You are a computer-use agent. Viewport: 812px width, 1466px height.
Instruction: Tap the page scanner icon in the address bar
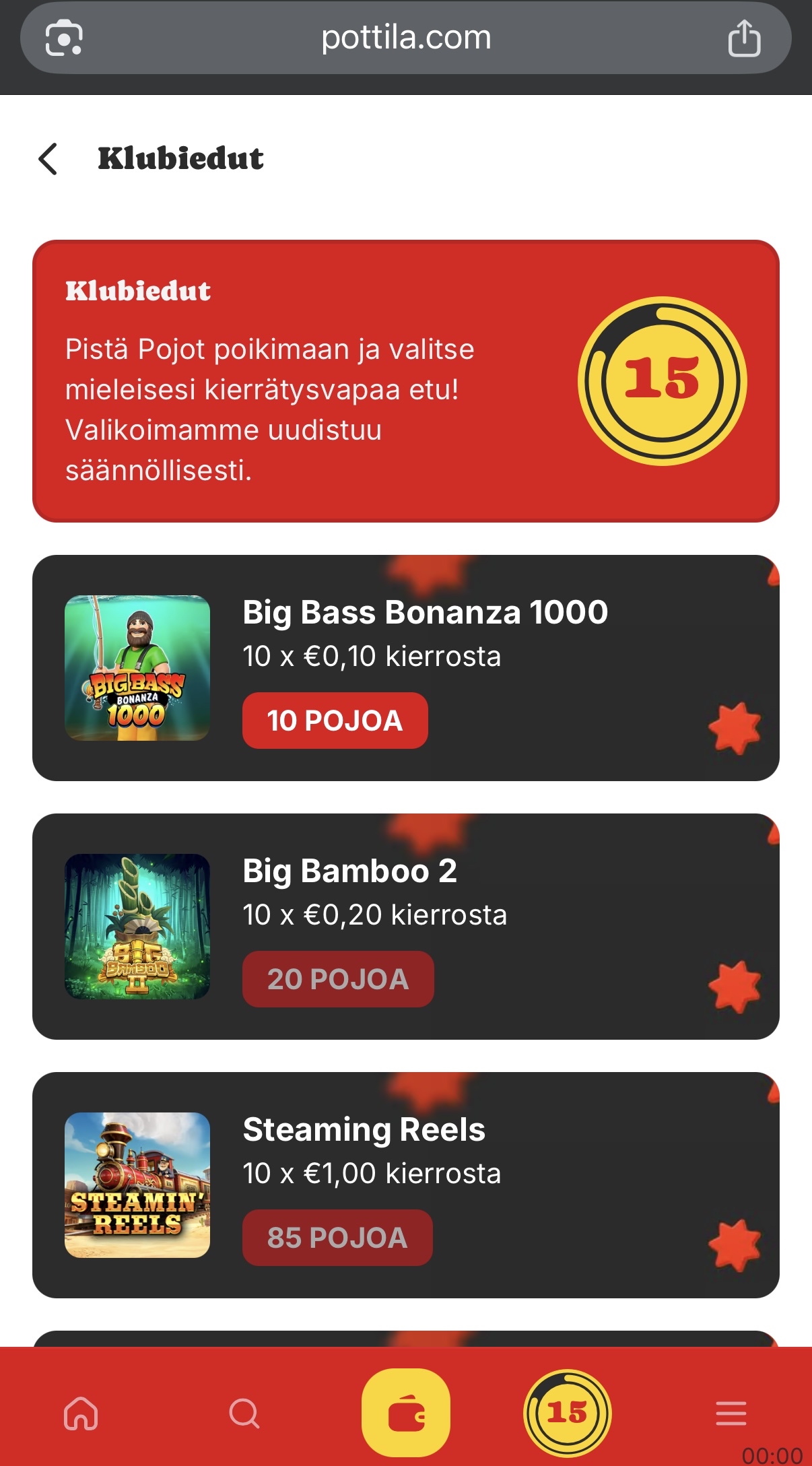point(61,37)
